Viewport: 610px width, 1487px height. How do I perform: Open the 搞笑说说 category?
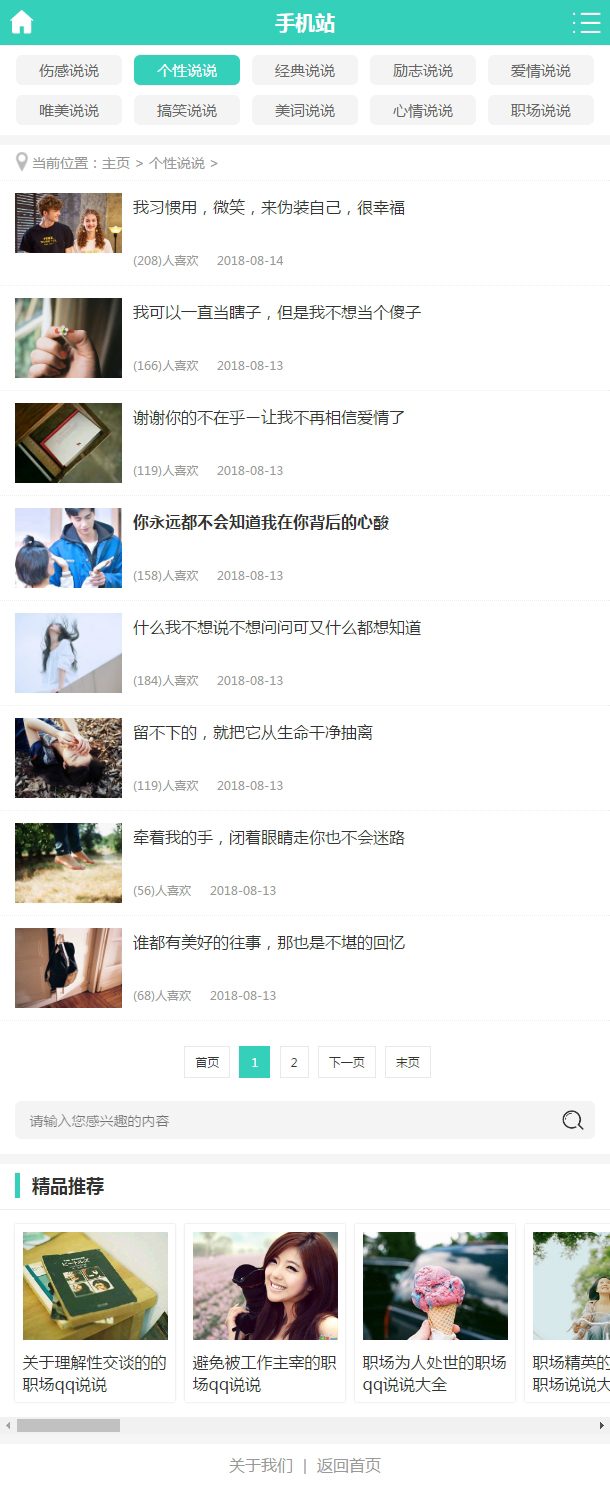click(x=187, y=111)
